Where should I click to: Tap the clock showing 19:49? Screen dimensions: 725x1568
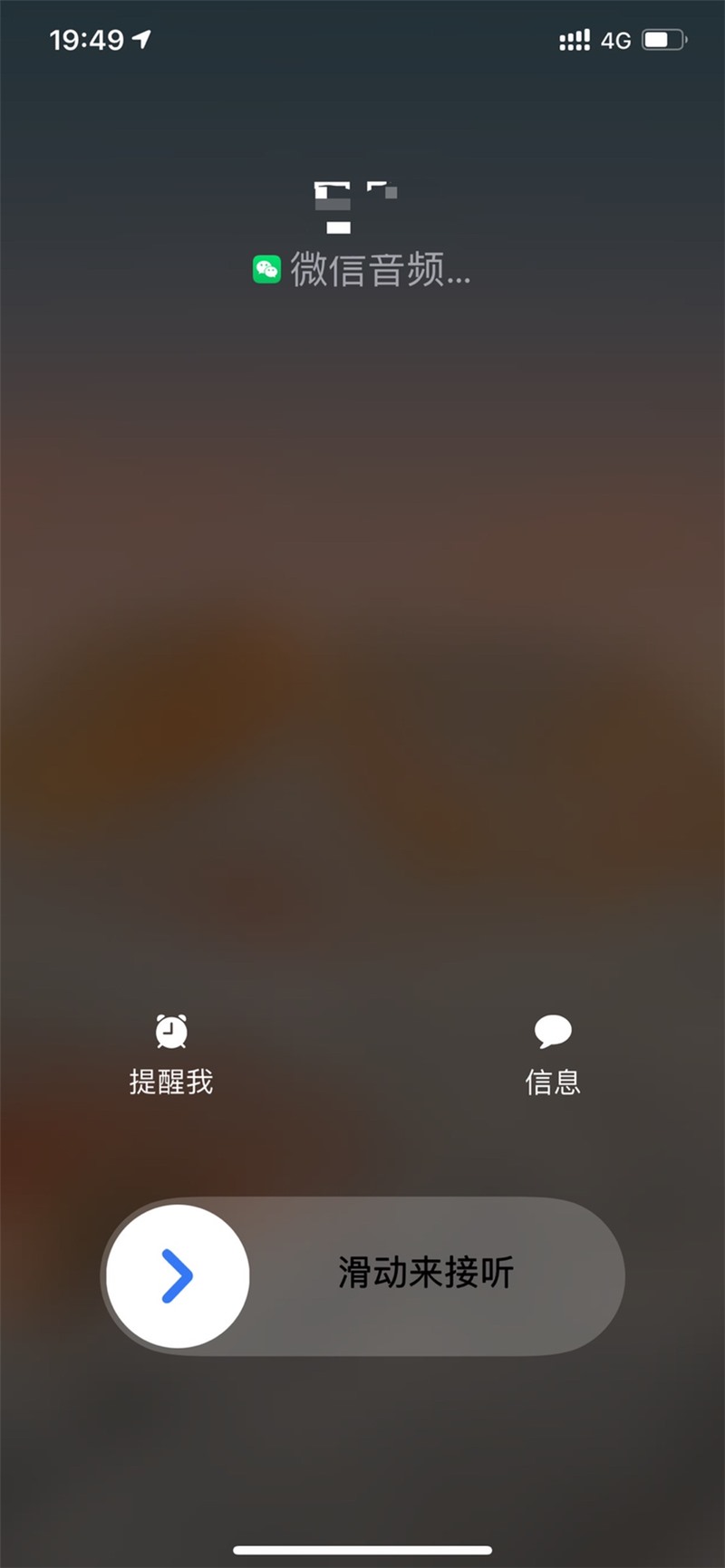86,38
